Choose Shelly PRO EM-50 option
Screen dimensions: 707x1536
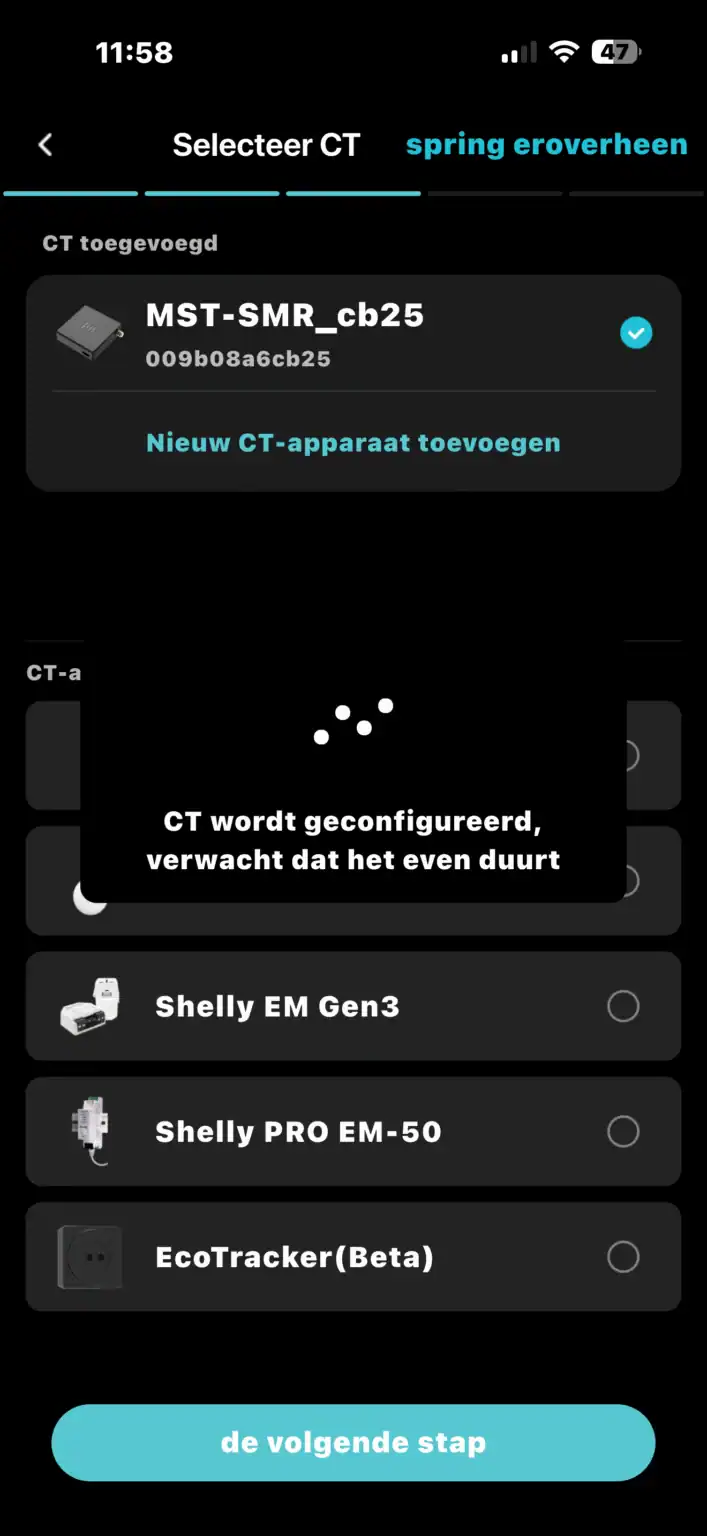[x=353, y=1132]
